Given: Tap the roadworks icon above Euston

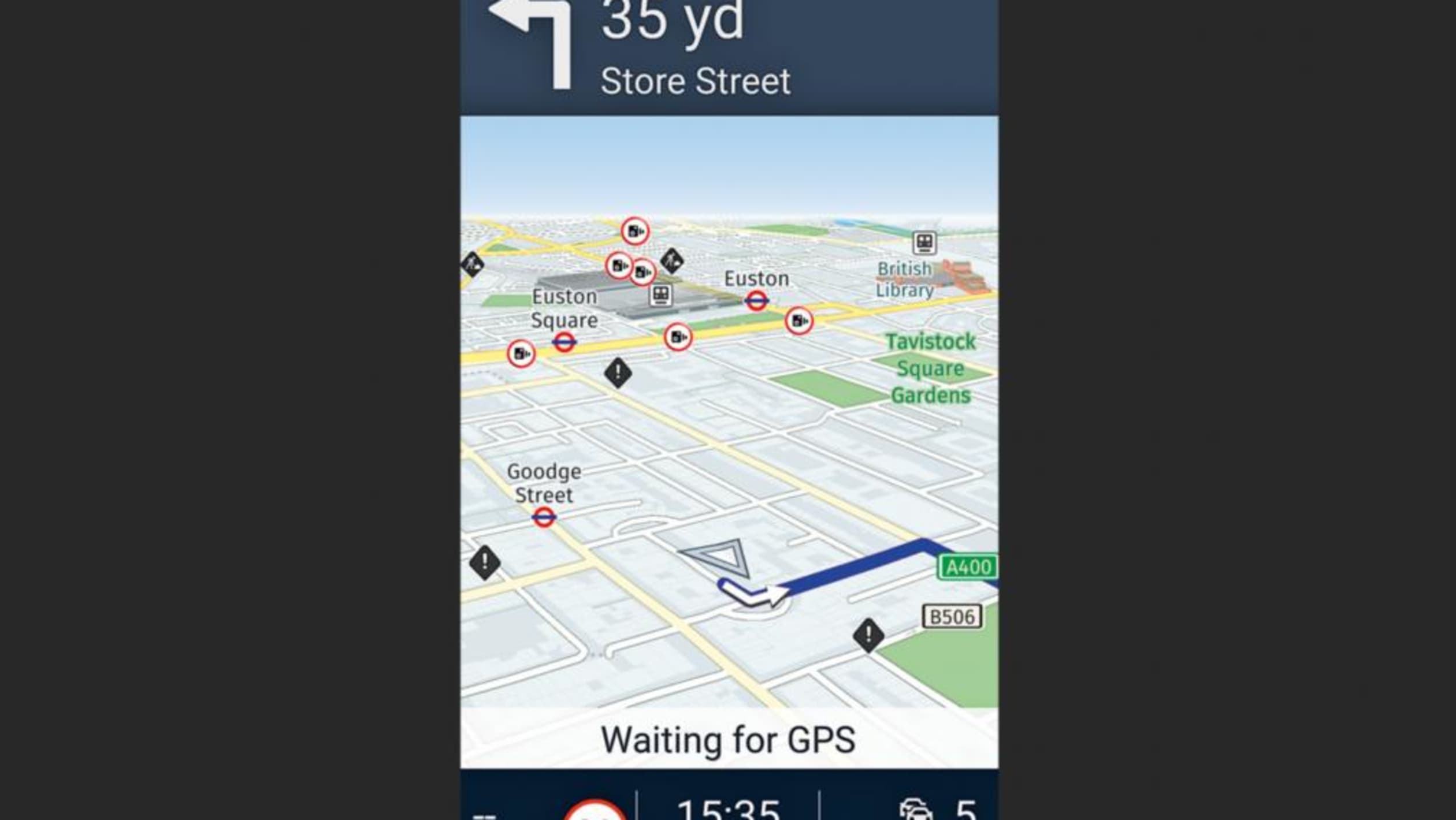Looking at the screenshot, I should pyautogui.click(x=671, y=261).
